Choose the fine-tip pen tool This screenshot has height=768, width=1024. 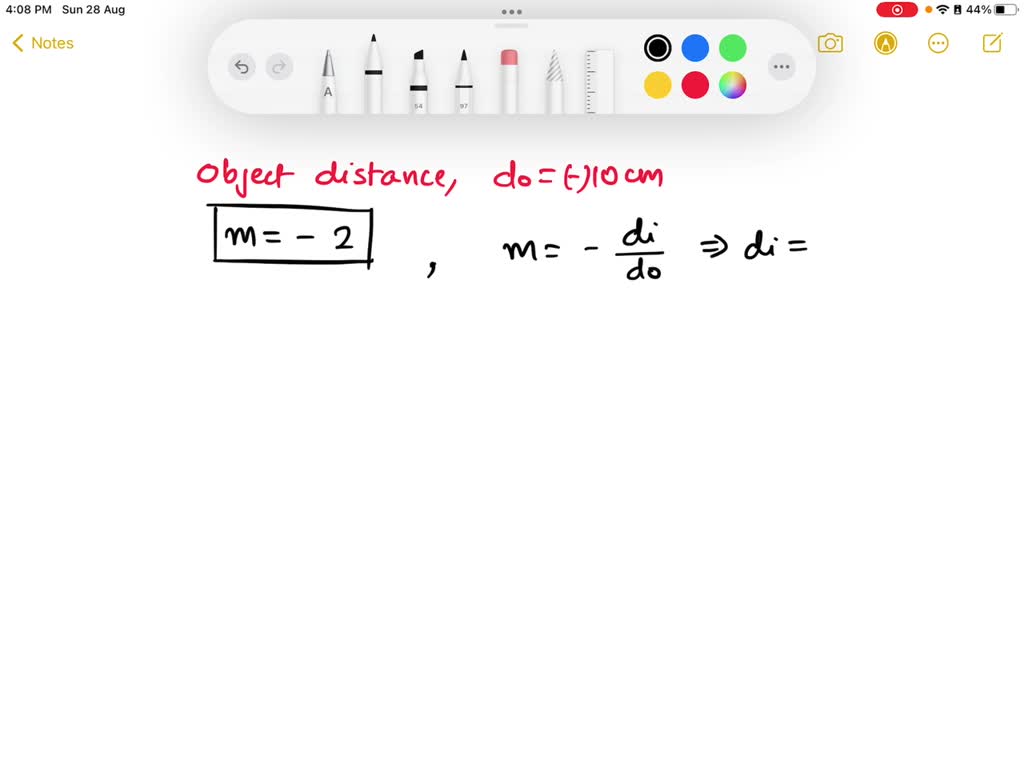[x=373, y=75]
